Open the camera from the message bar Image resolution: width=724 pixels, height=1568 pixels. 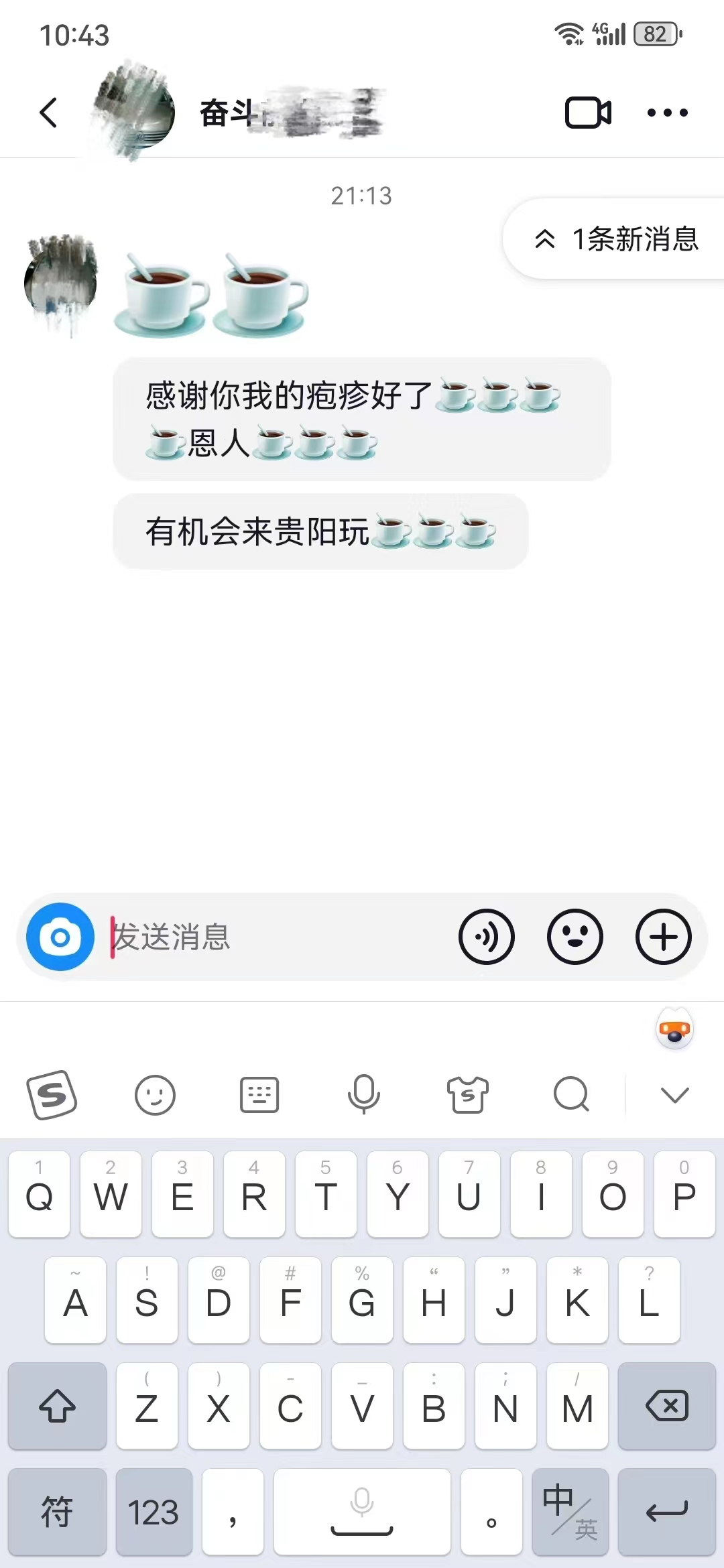coord(60,937)
